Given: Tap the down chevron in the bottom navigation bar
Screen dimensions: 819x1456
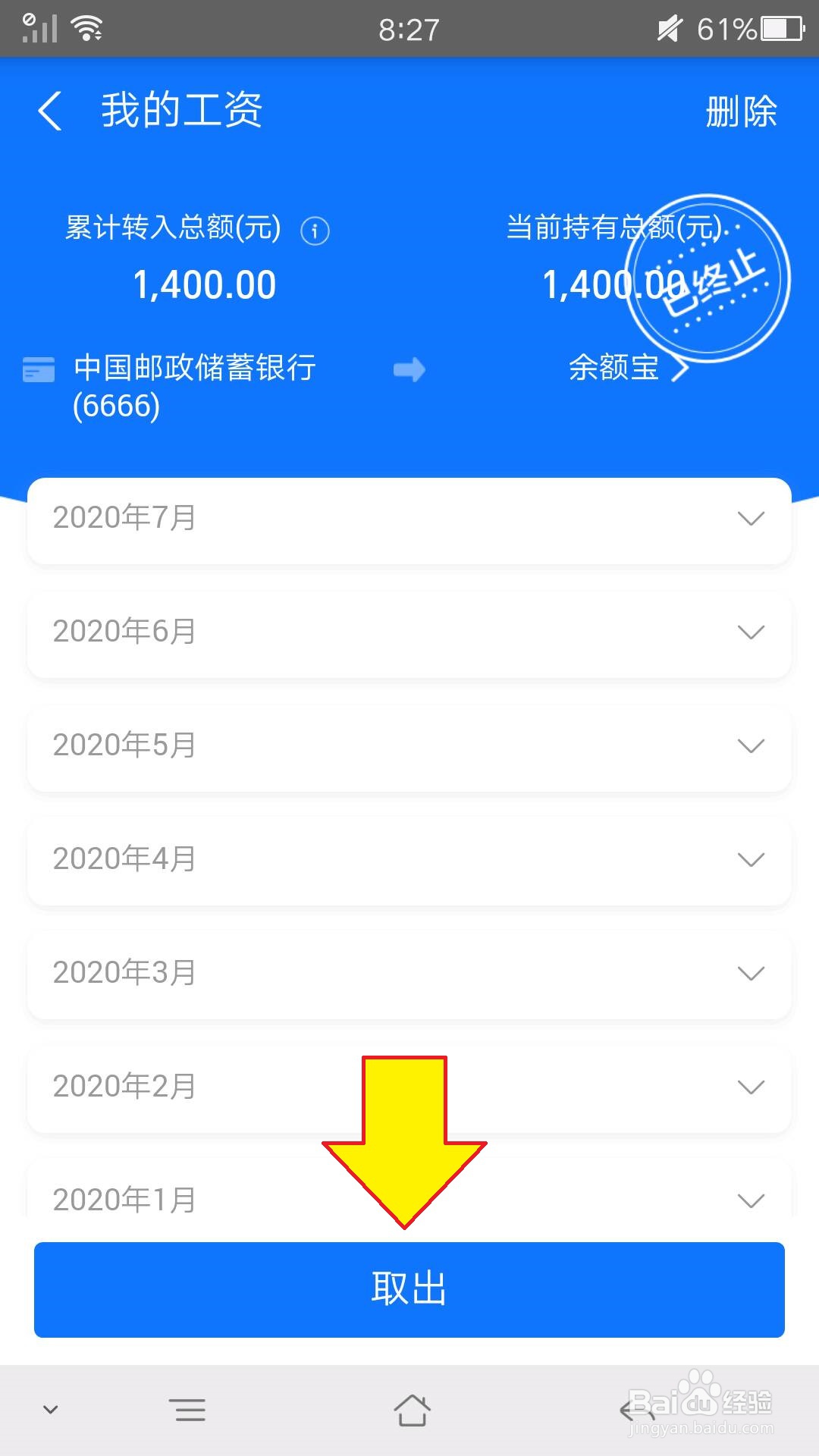Looking at the screenshot, I should tap(50, 1409).
